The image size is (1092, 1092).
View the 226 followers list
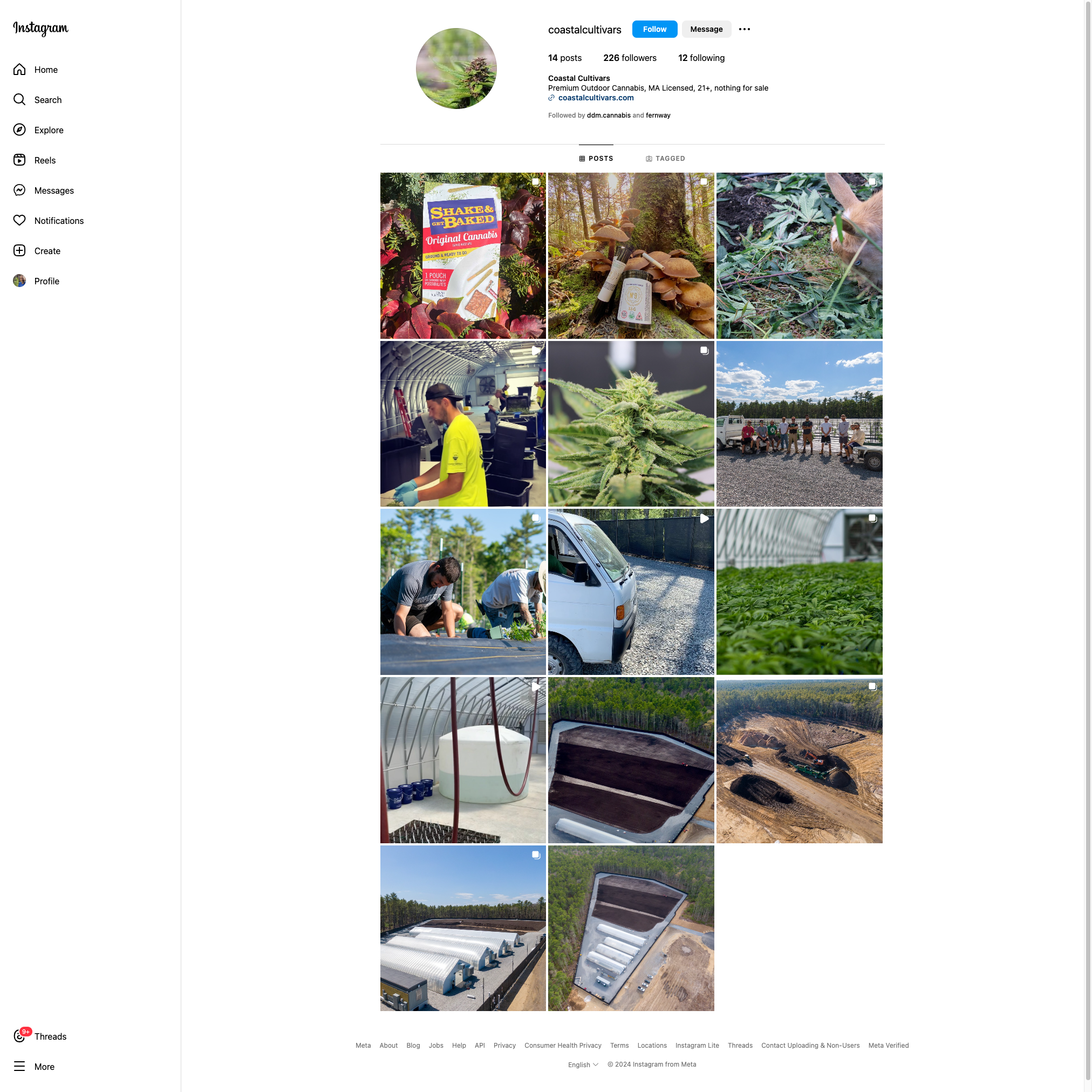(629, 58)
